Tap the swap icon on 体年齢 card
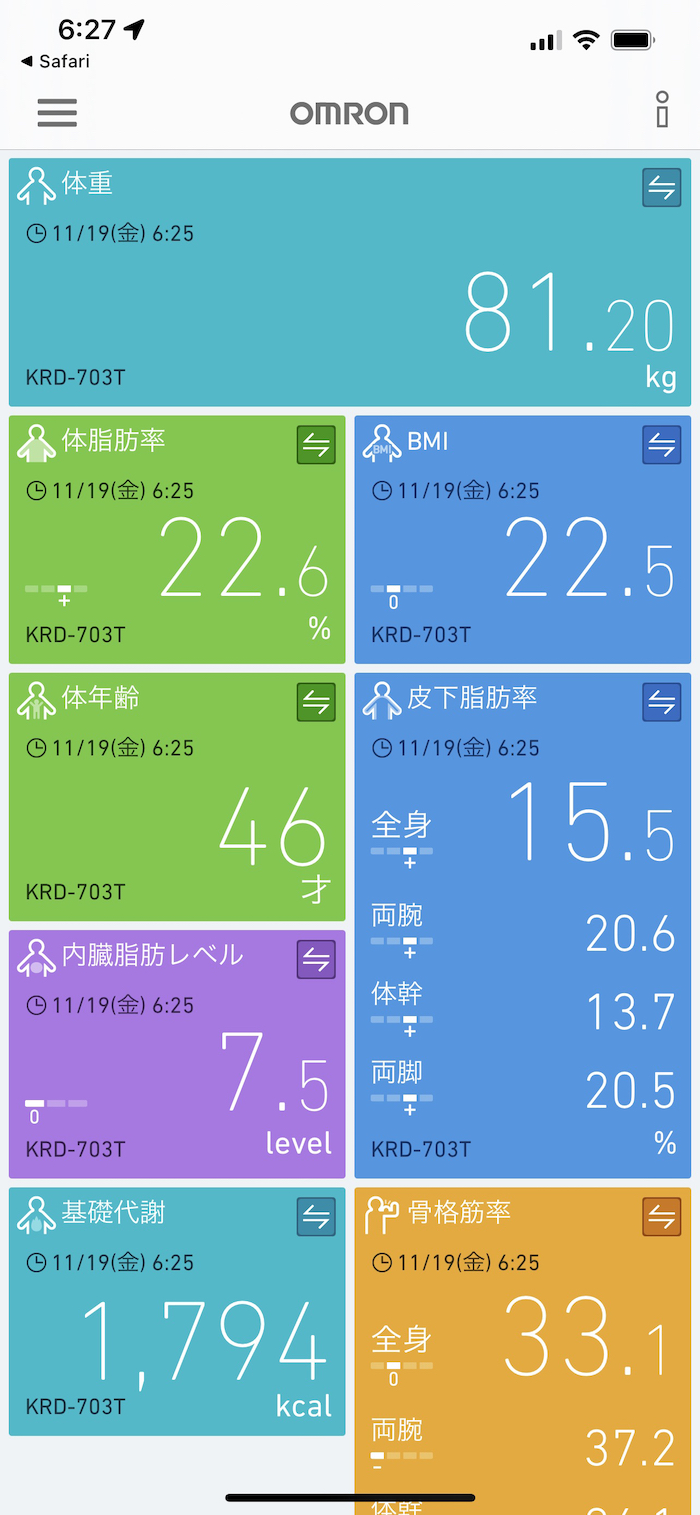The image size is (700, 1515). pyautogui.click(x=316, y=702)
